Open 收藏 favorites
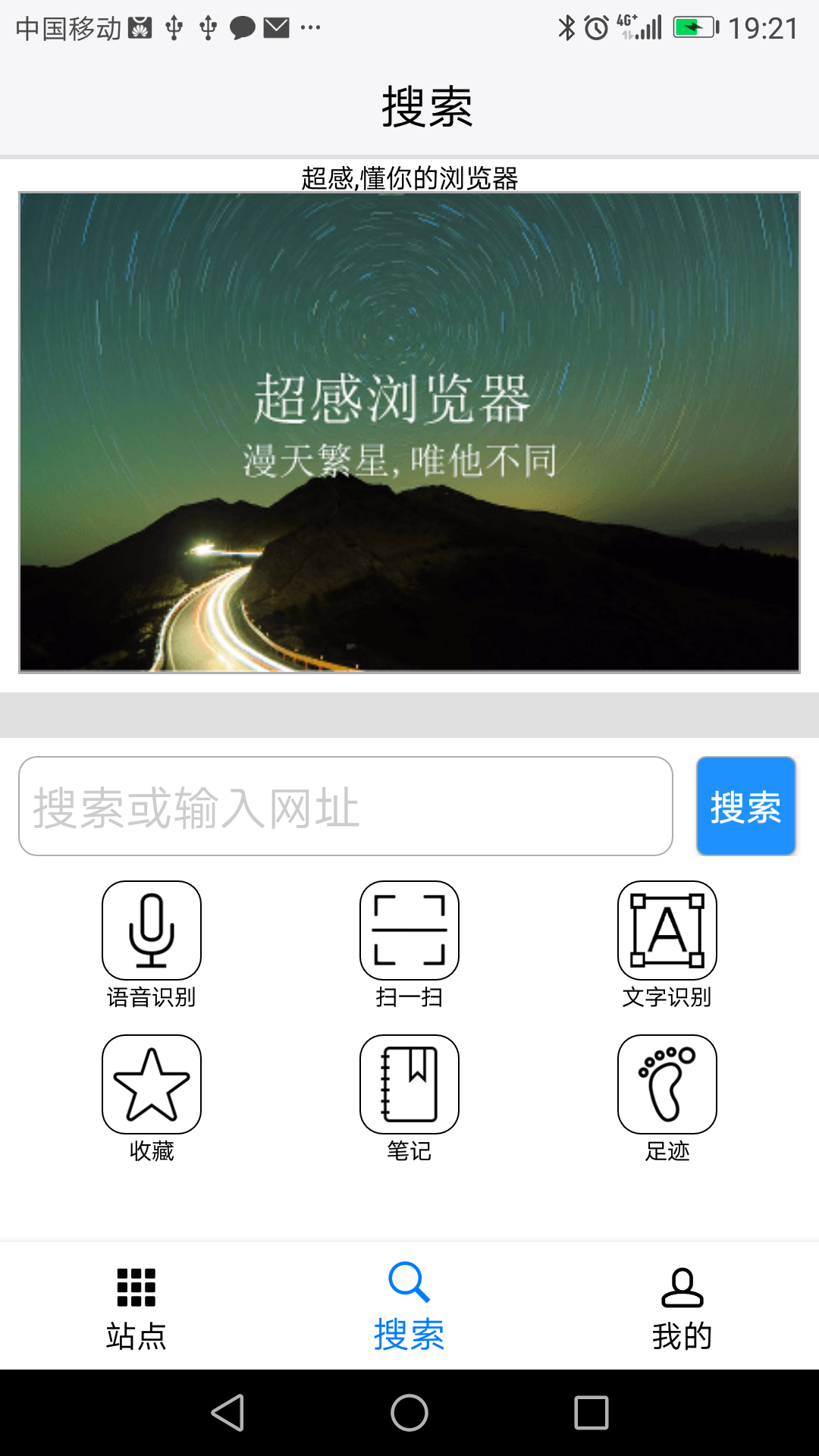The image size is (819, 1456). pyautogui.click(x=152, y=1084)
